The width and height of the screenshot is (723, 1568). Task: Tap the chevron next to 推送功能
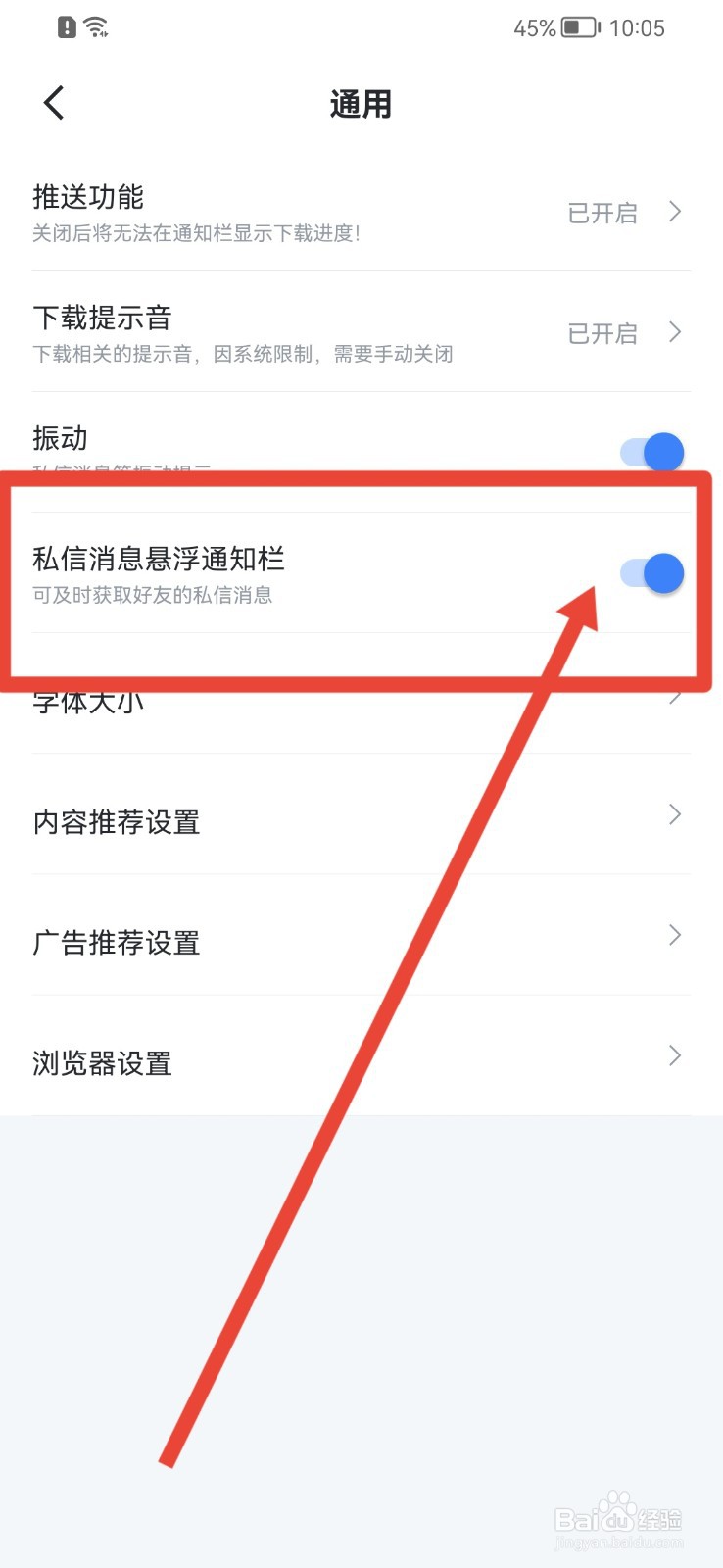pyautogui.click(x=674, y=212)
